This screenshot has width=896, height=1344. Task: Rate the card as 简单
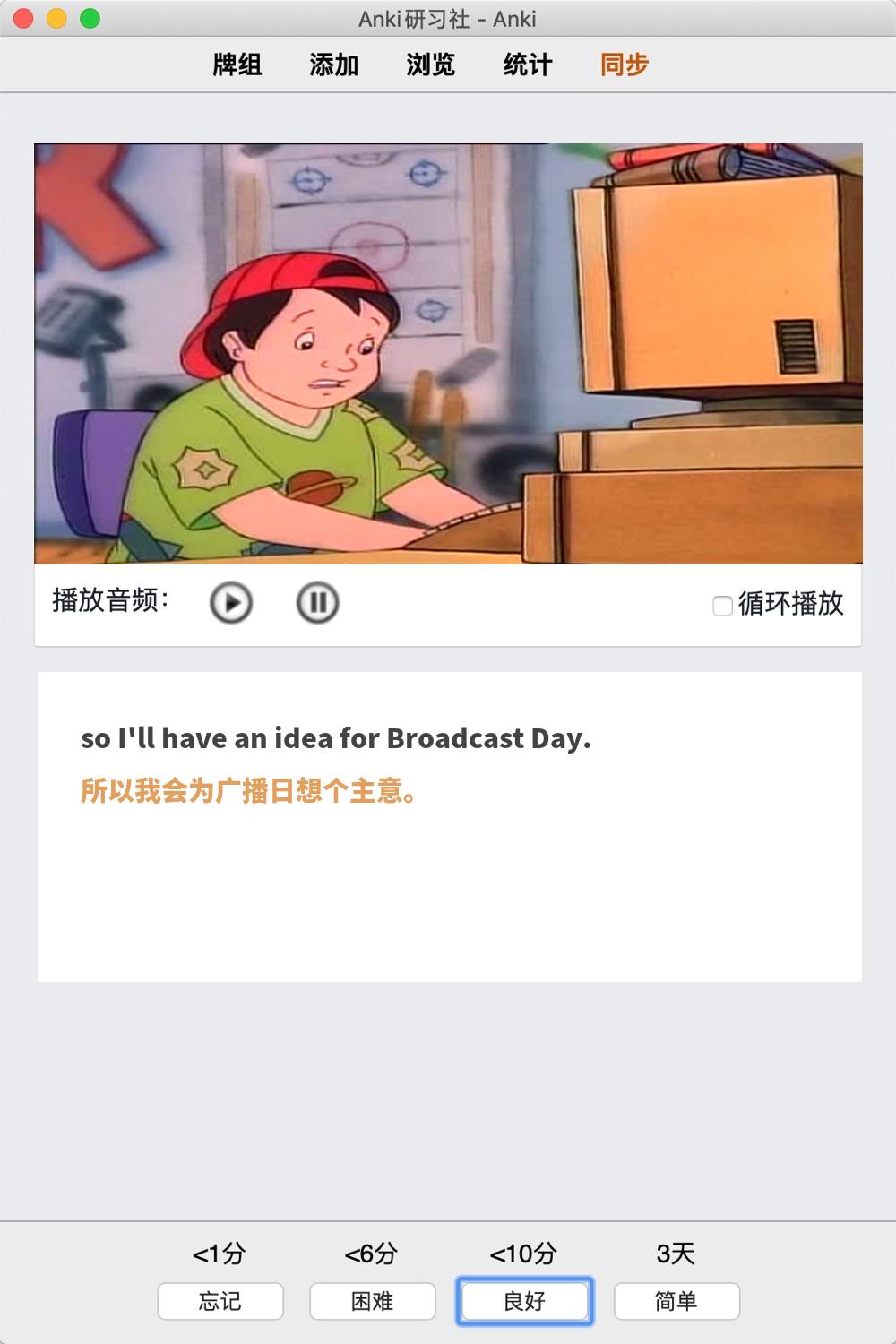(x=676, y=1301)
